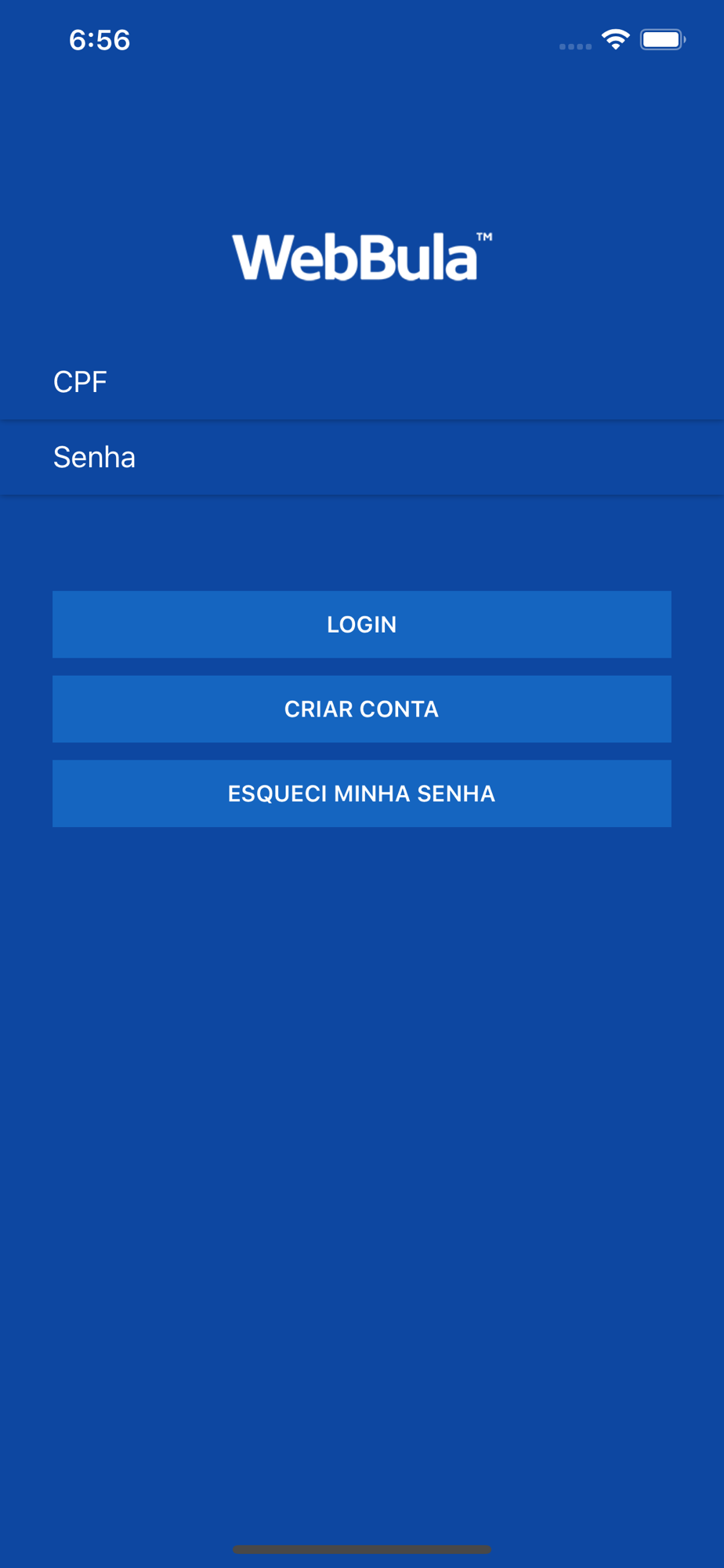Select CRIAR CONTA to create an account
This screenshot has width=724, height=1568.
click(362, 709)
